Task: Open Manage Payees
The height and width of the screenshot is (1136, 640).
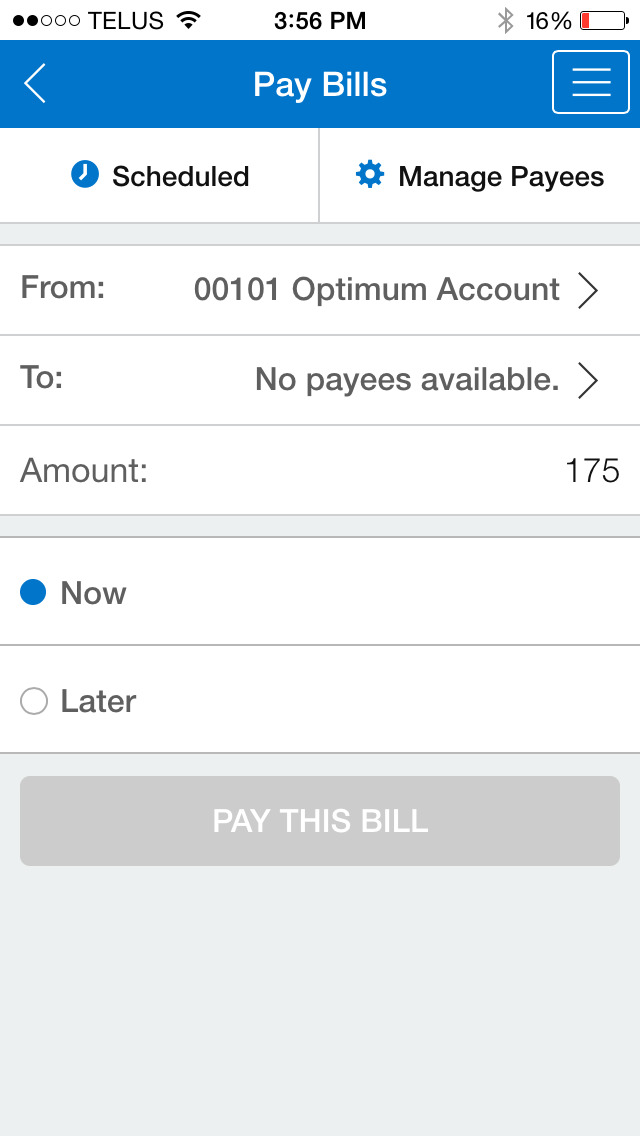Action: click(480, 176)
